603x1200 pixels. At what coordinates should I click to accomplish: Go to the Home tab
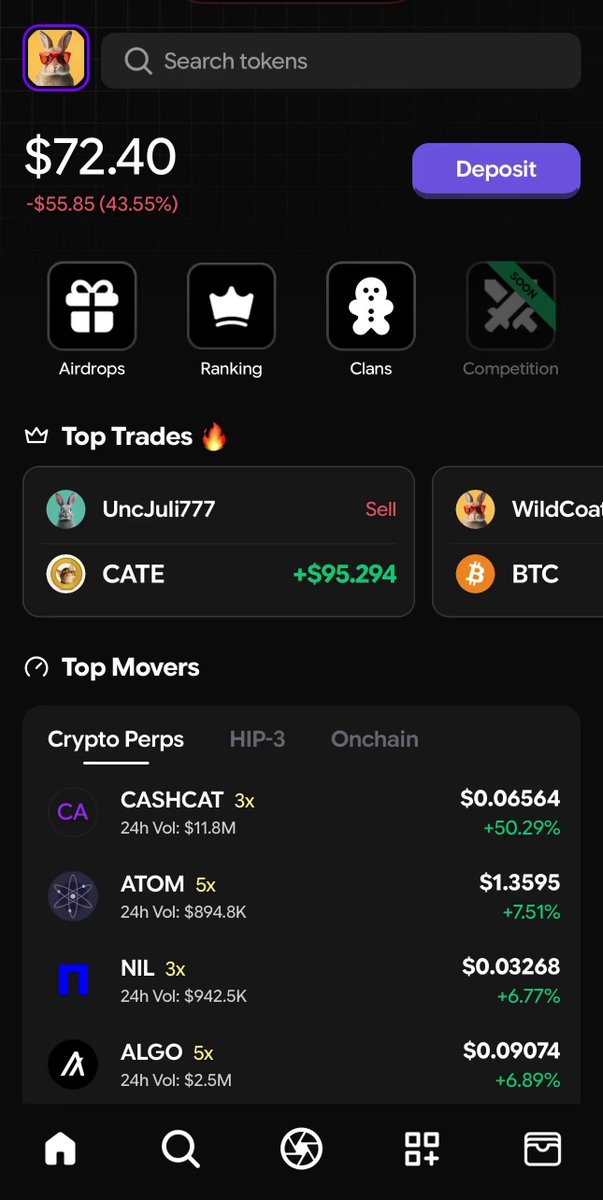click(61, 1149)
